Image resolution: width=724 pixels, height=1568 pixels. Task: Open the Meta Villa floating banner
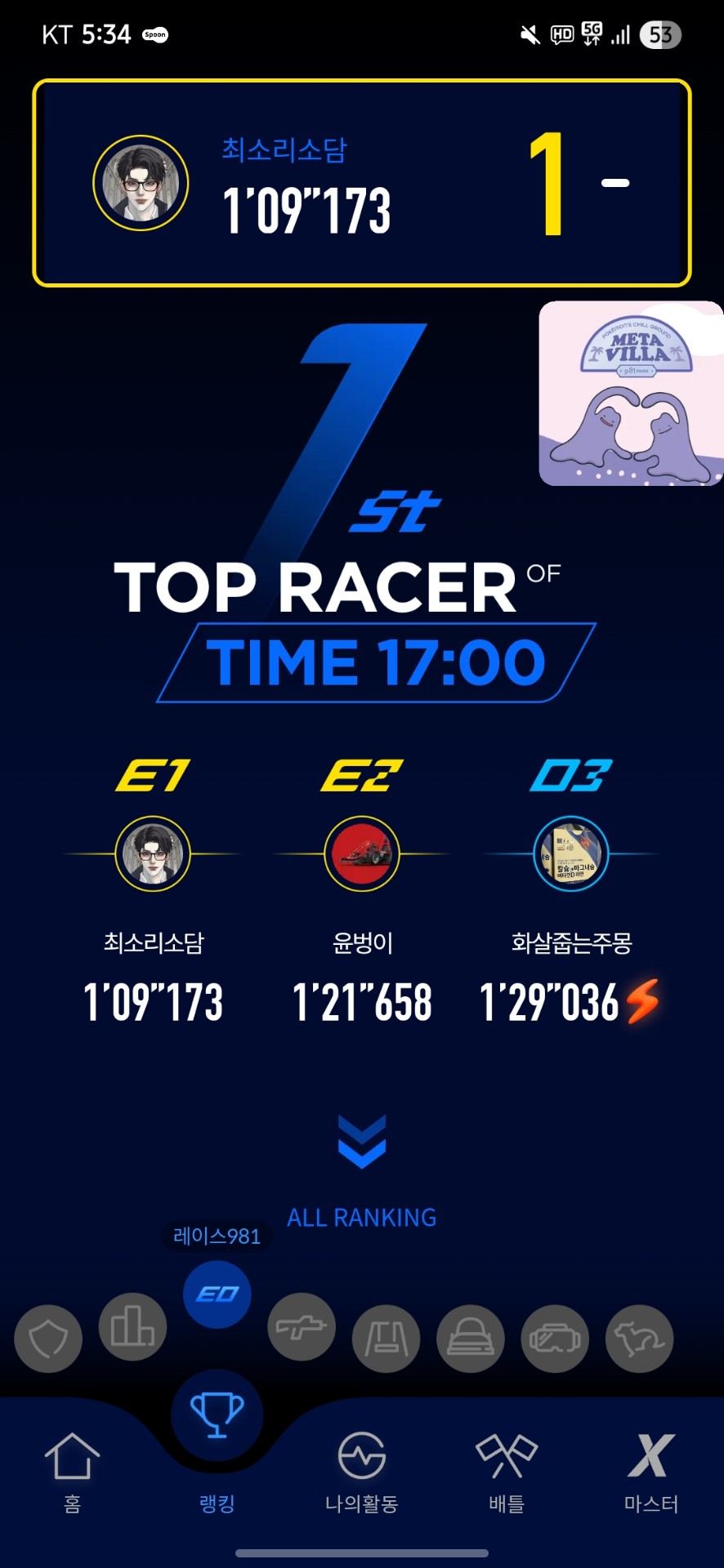point(630,394)
